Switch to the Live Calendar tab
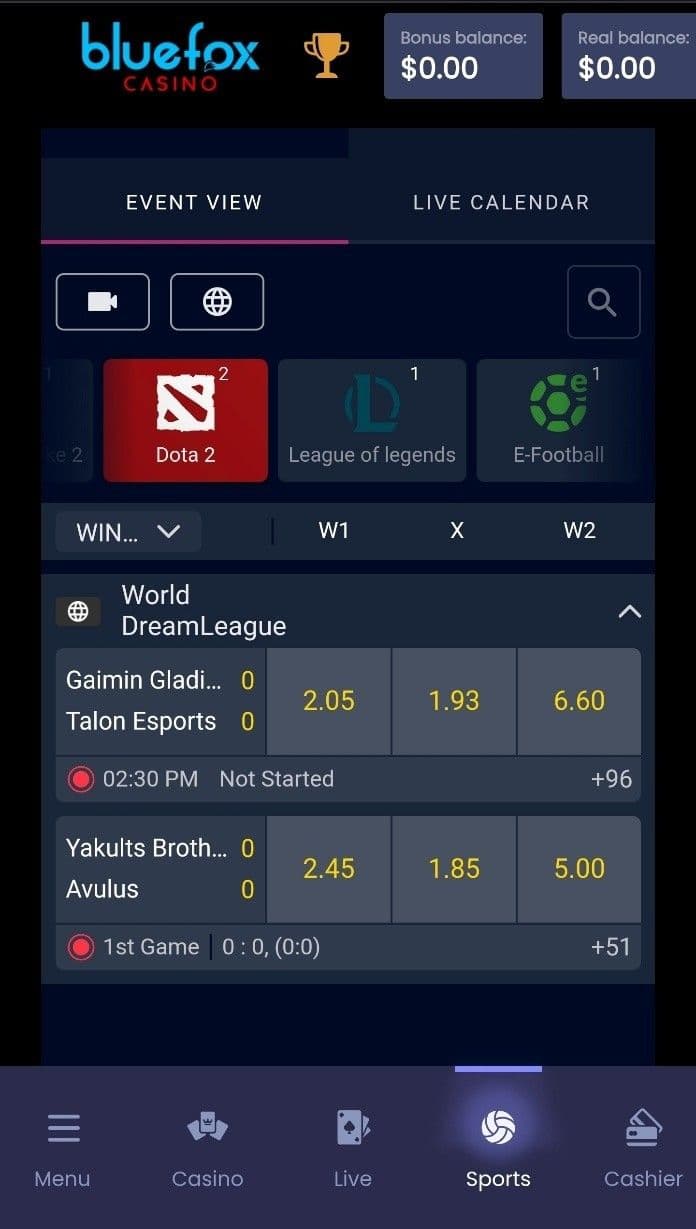 pos(501,202)
